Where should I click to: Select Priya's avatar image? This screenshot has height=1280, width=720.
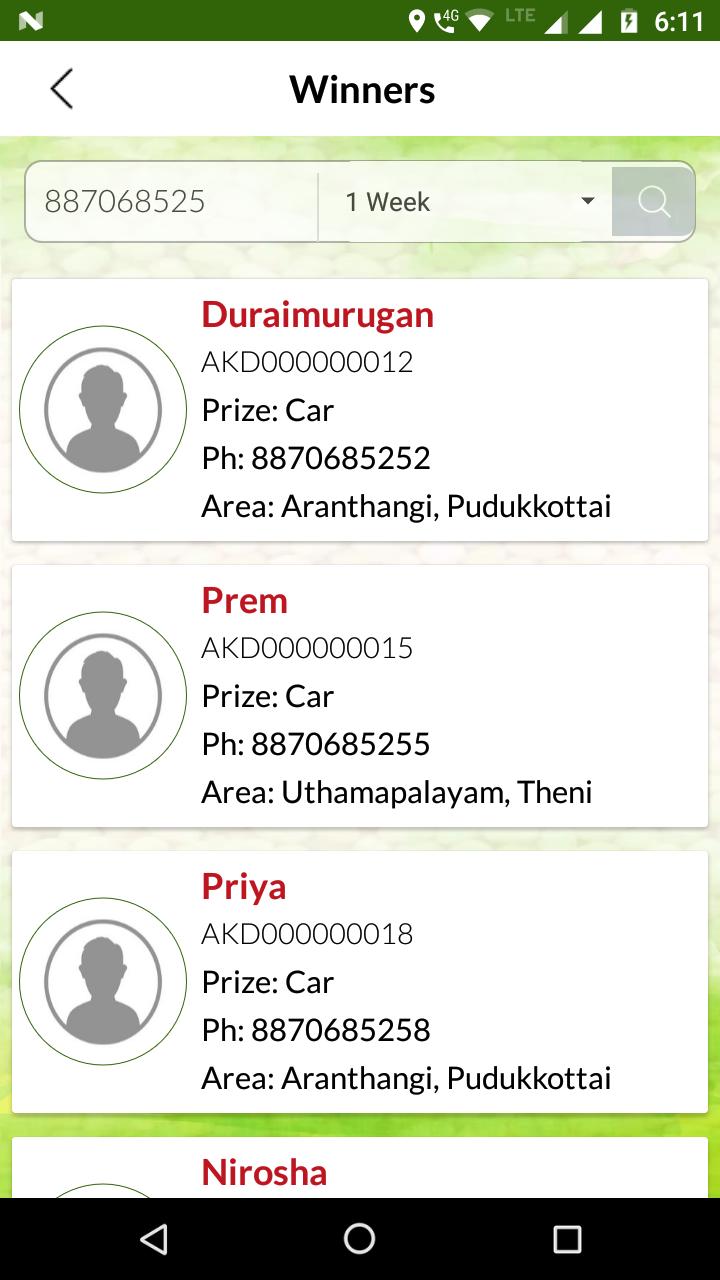[x=103, y=981]
